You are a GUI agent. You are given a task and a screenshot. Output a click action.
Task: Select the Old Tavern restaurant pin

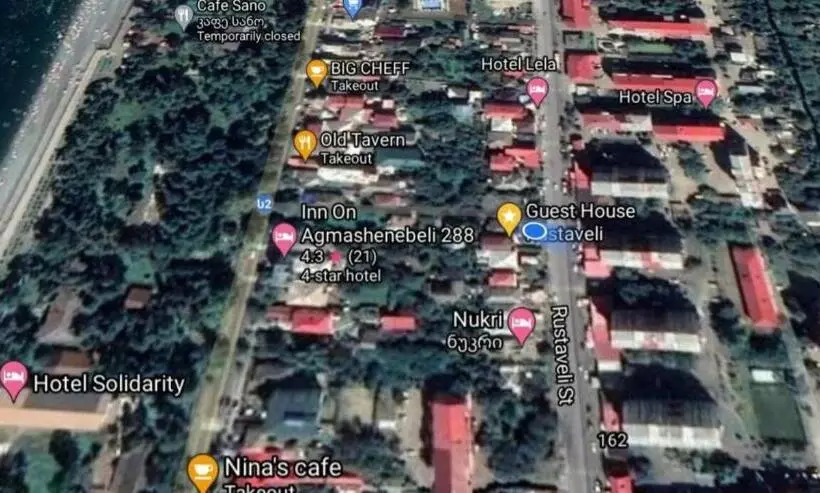pyautogui.click(x=305, y=143)
